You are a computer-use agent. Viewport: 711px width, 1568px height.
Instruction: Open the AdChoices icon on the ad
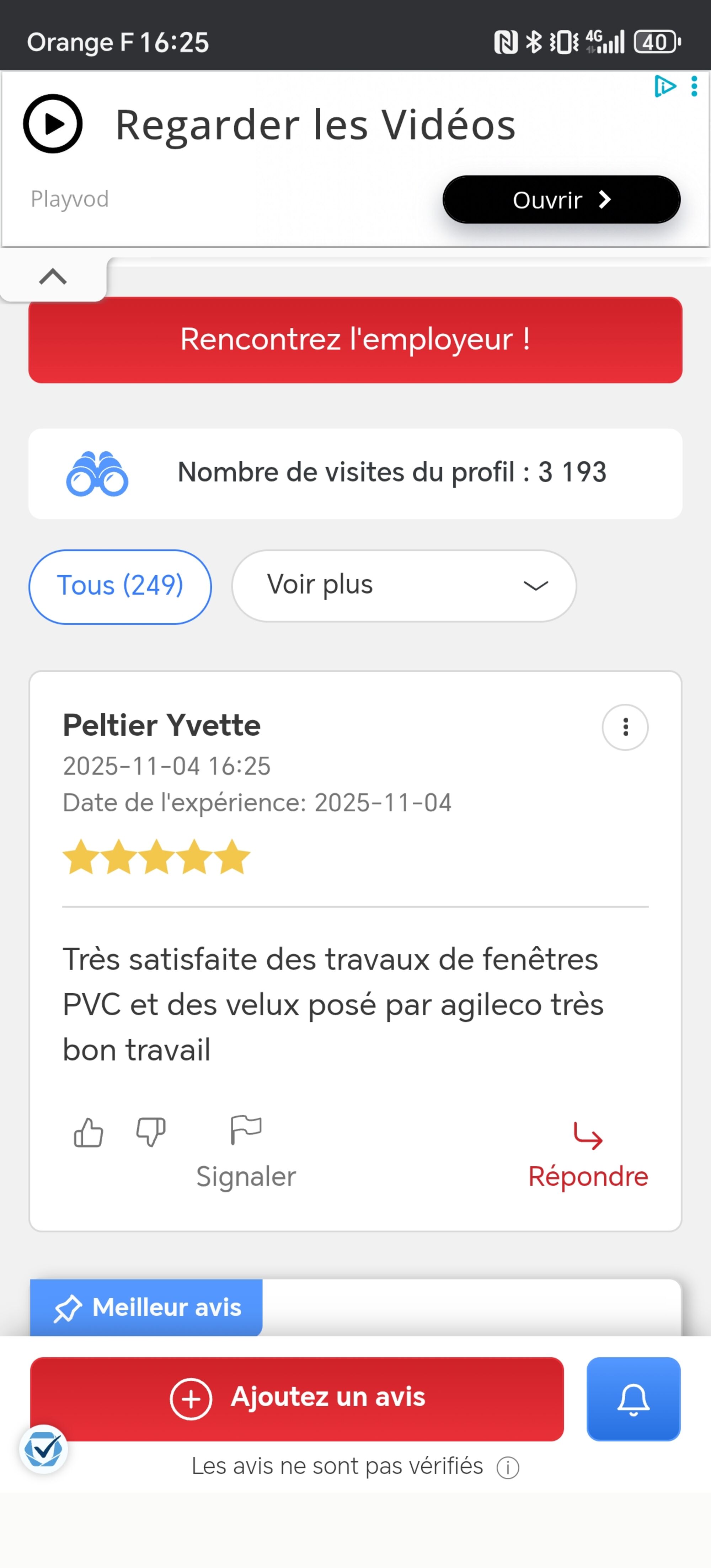coord(664,86)
